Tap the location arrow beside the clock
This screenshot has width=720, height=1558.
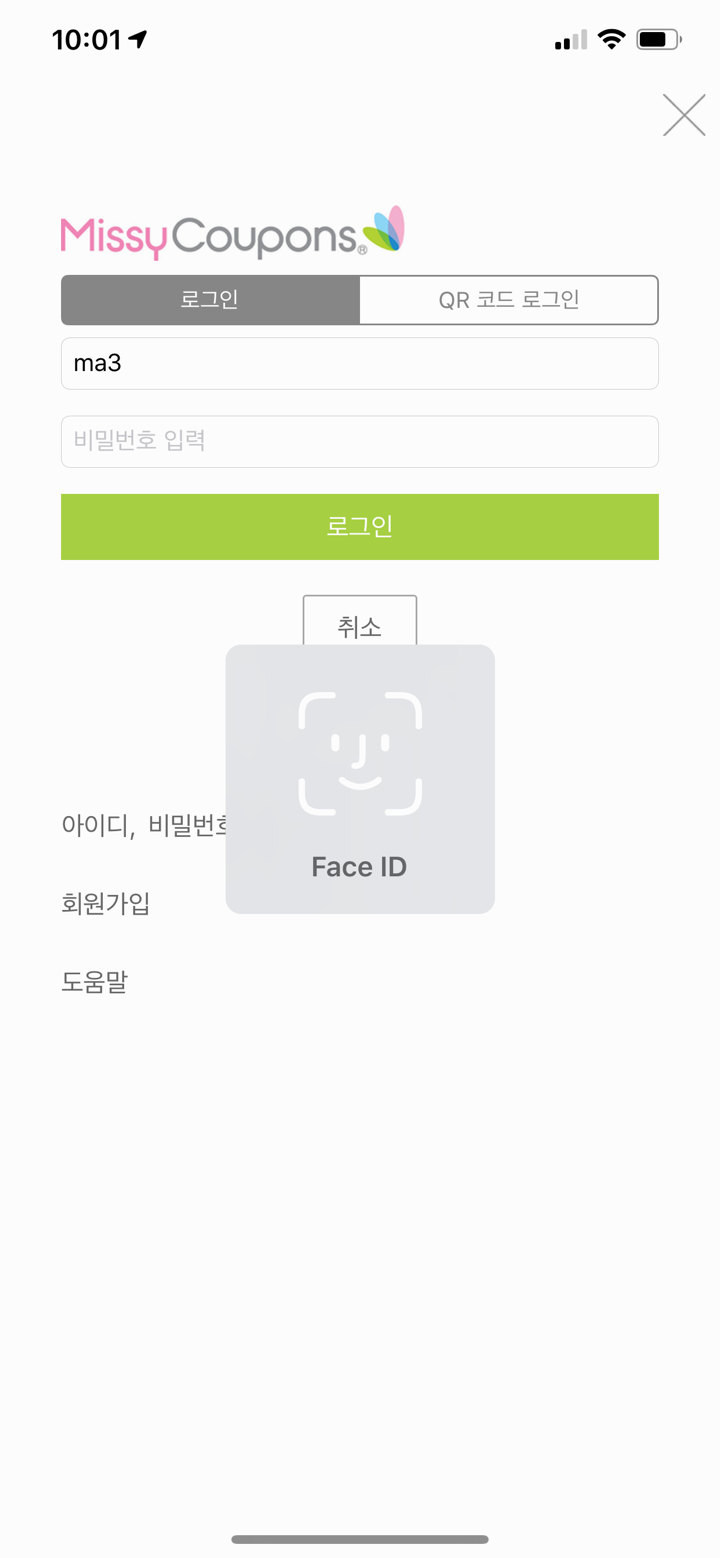137,38
